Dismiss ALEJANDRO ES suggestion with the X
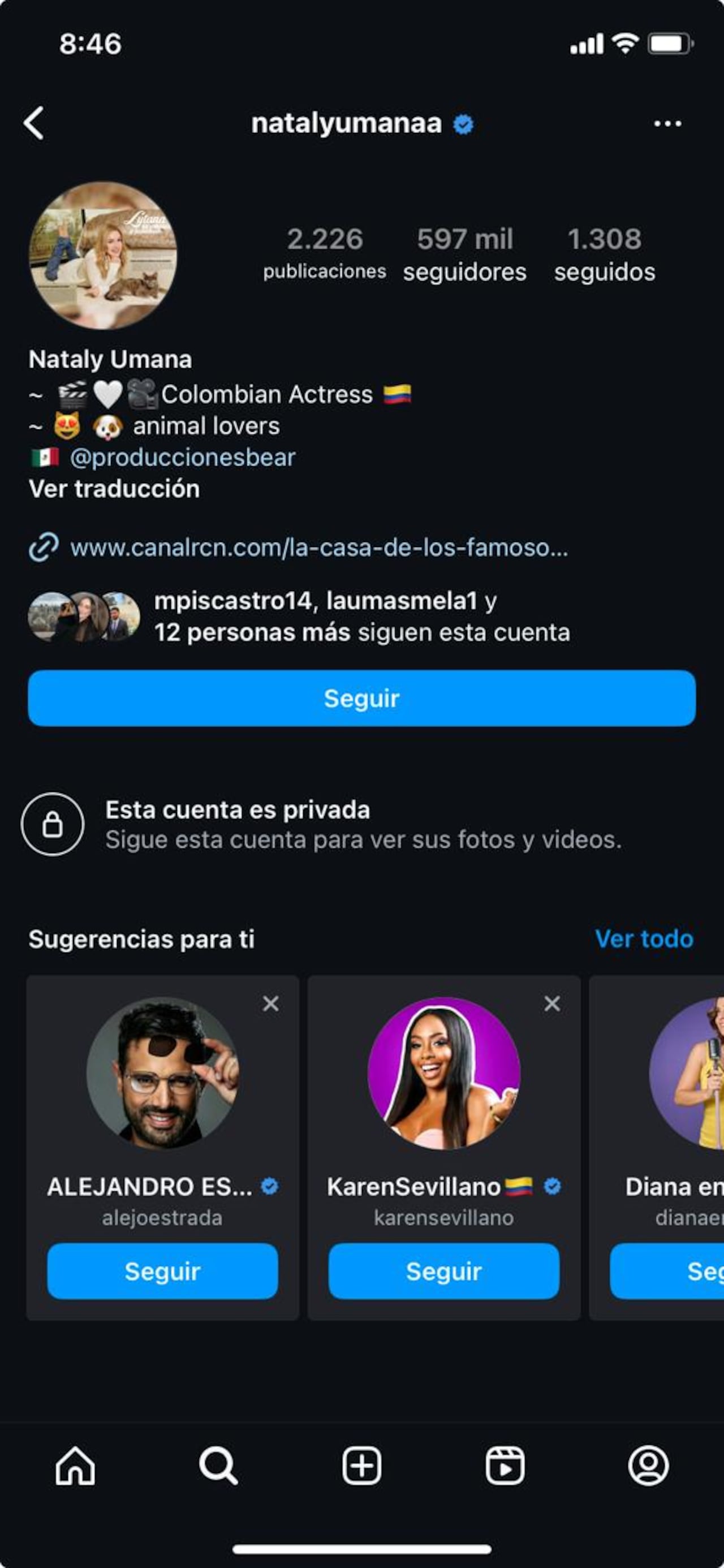The width and height of the screenshot is (724, 1568). coord(270,1005)
